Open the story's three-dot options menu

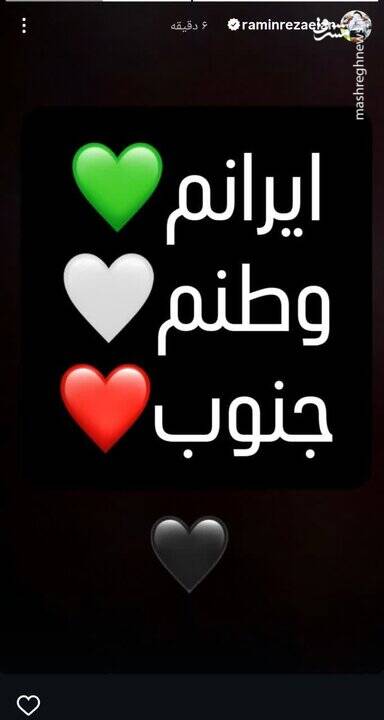click(x=24, y=26)
